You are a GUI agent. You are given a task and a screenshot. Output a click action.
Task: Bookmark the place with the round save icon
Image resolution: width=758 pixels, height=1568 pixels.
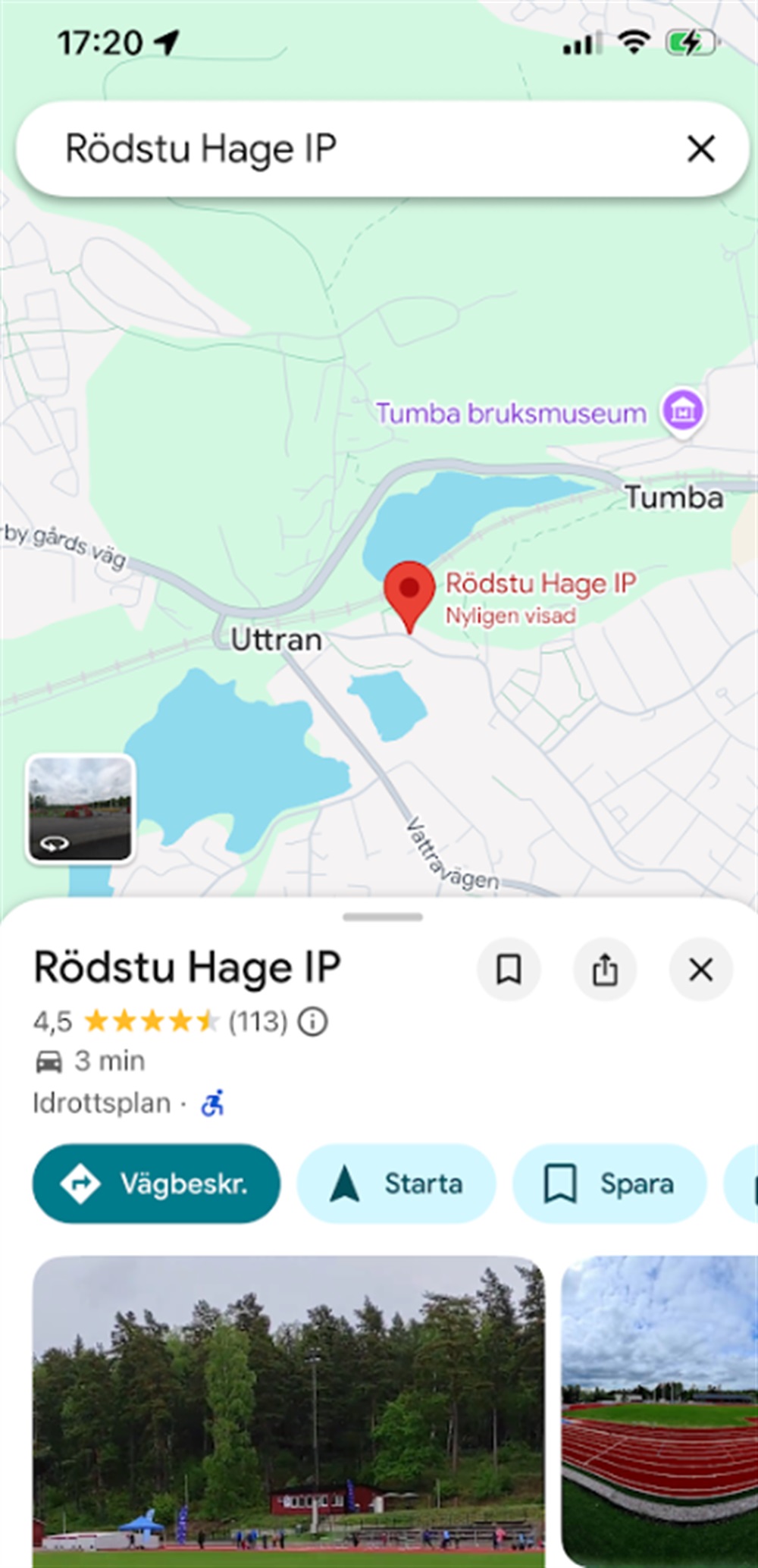click(x=508, y=969)
